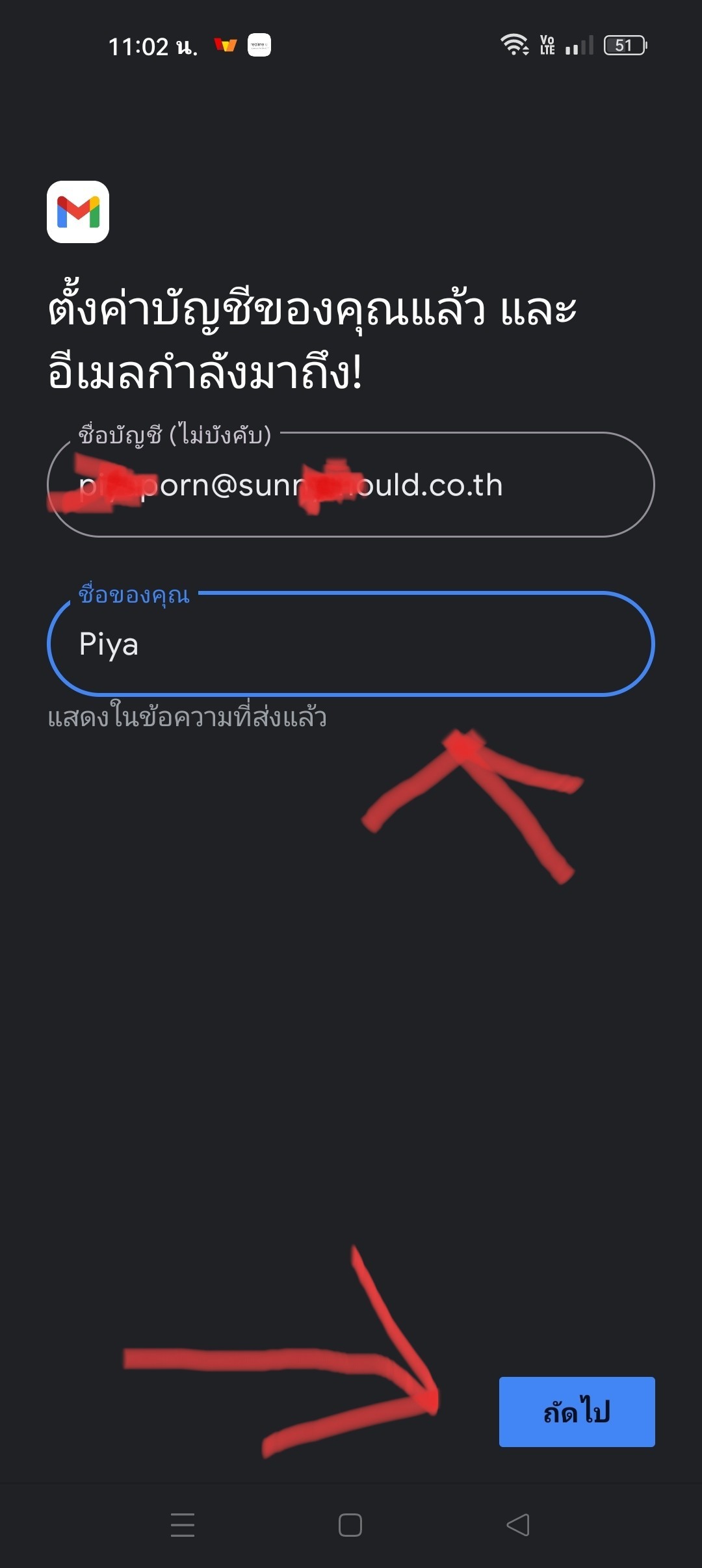Edit the account name field (ชื่อบัญชี)
702x1568 pixels.
(350, 485)
